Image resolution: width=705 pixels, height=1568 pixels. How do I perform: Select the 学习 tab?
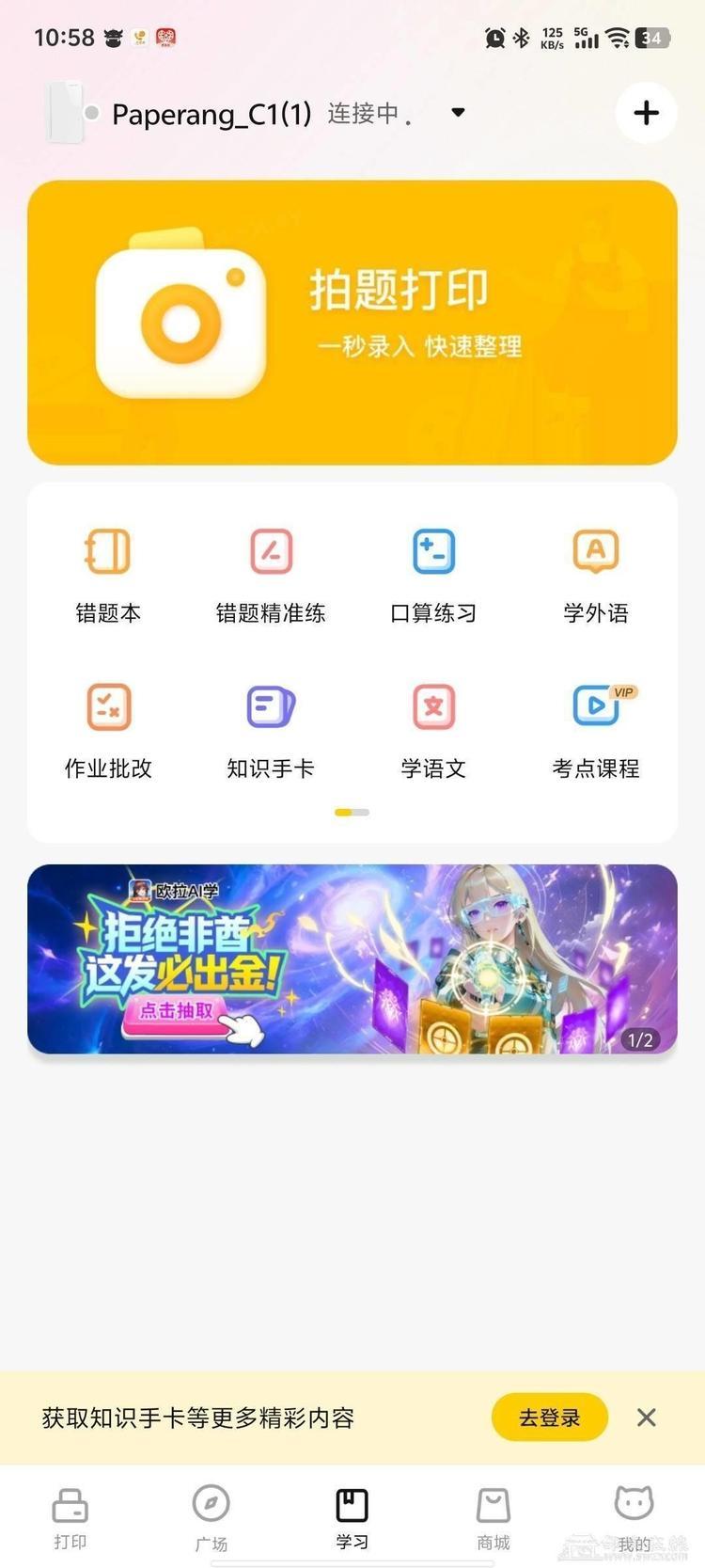click(x=352, y=1516)
